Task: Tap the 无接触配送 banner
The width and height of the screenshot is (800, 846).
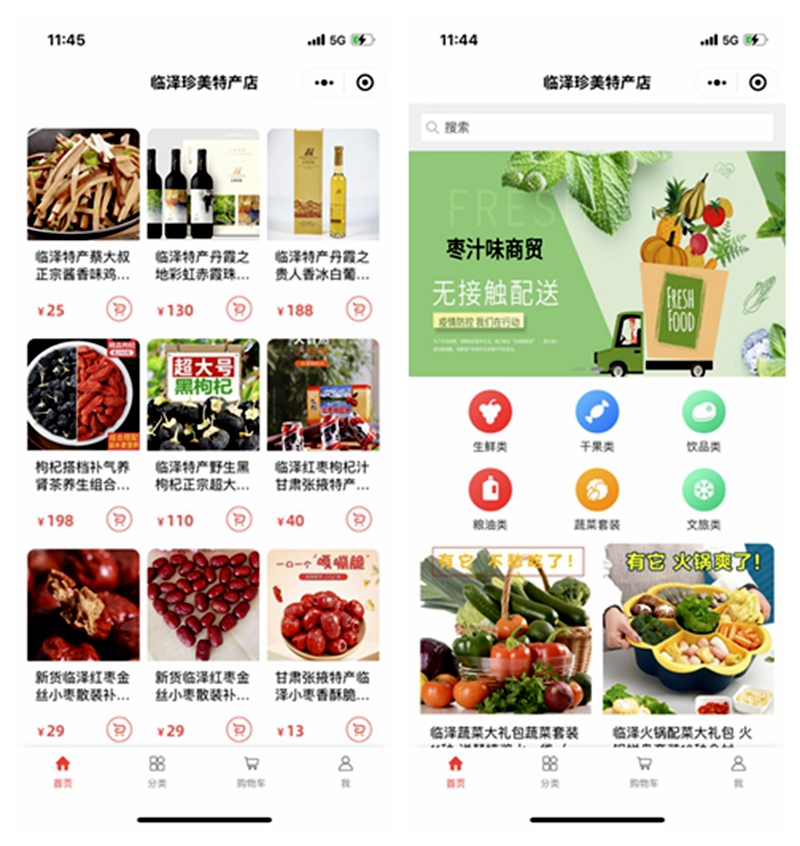Action: (x=596, y=264)
